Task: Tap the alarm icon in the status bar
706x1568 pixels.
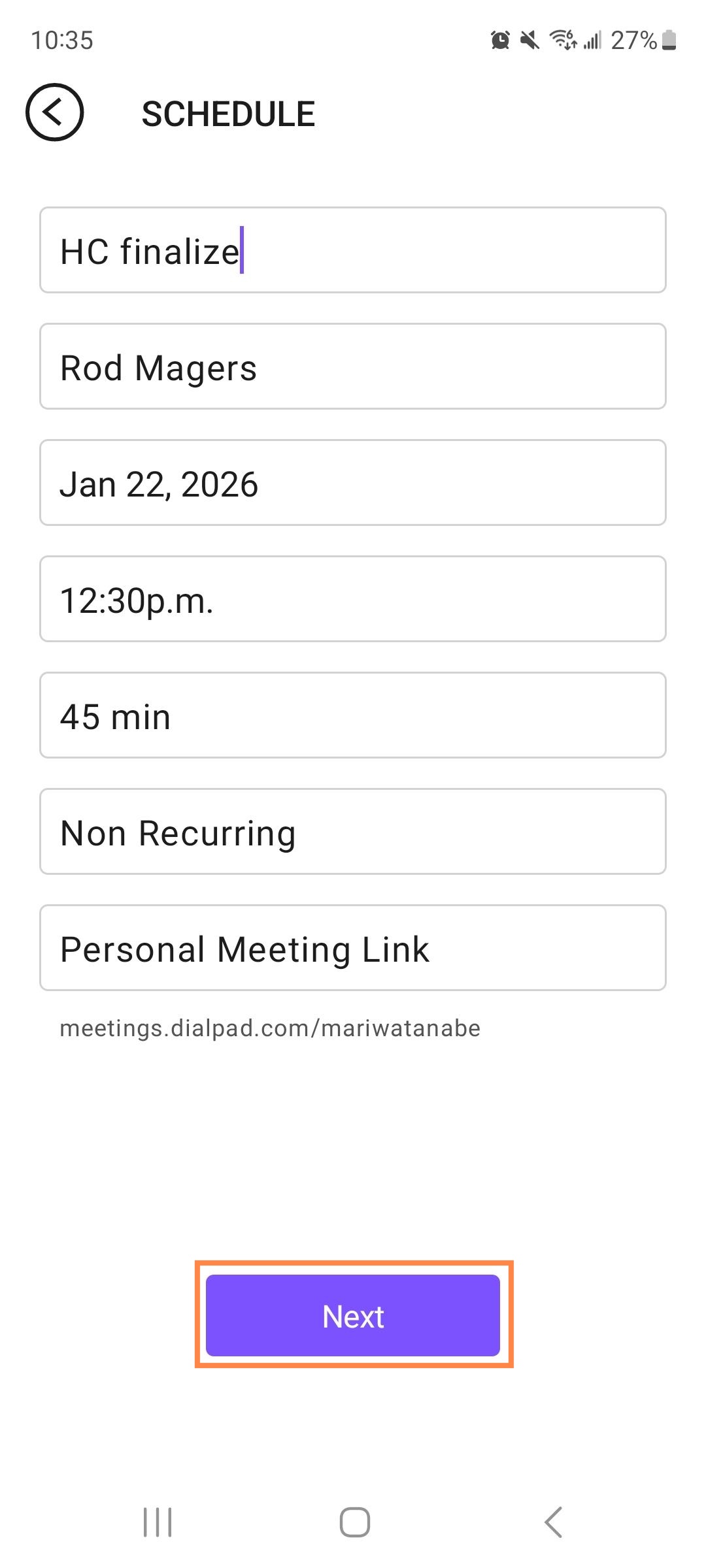Action: tap(499, 41)
